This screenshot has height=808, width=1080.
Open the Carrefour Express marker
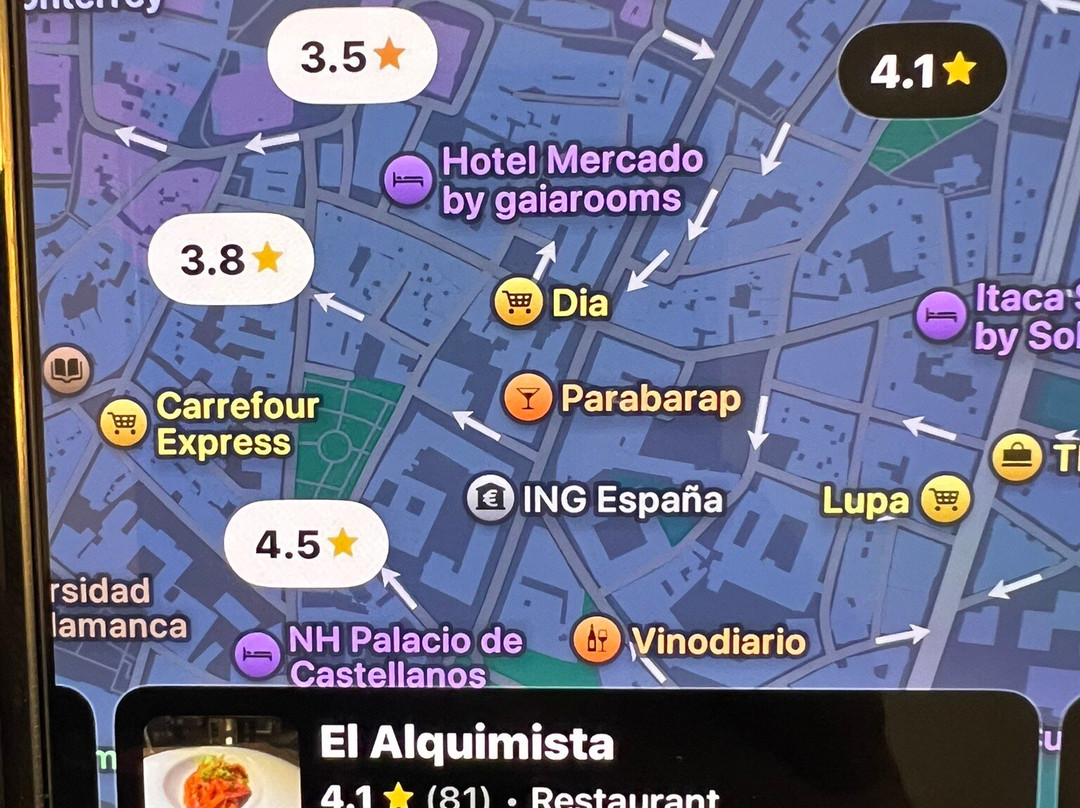point(124,423)
